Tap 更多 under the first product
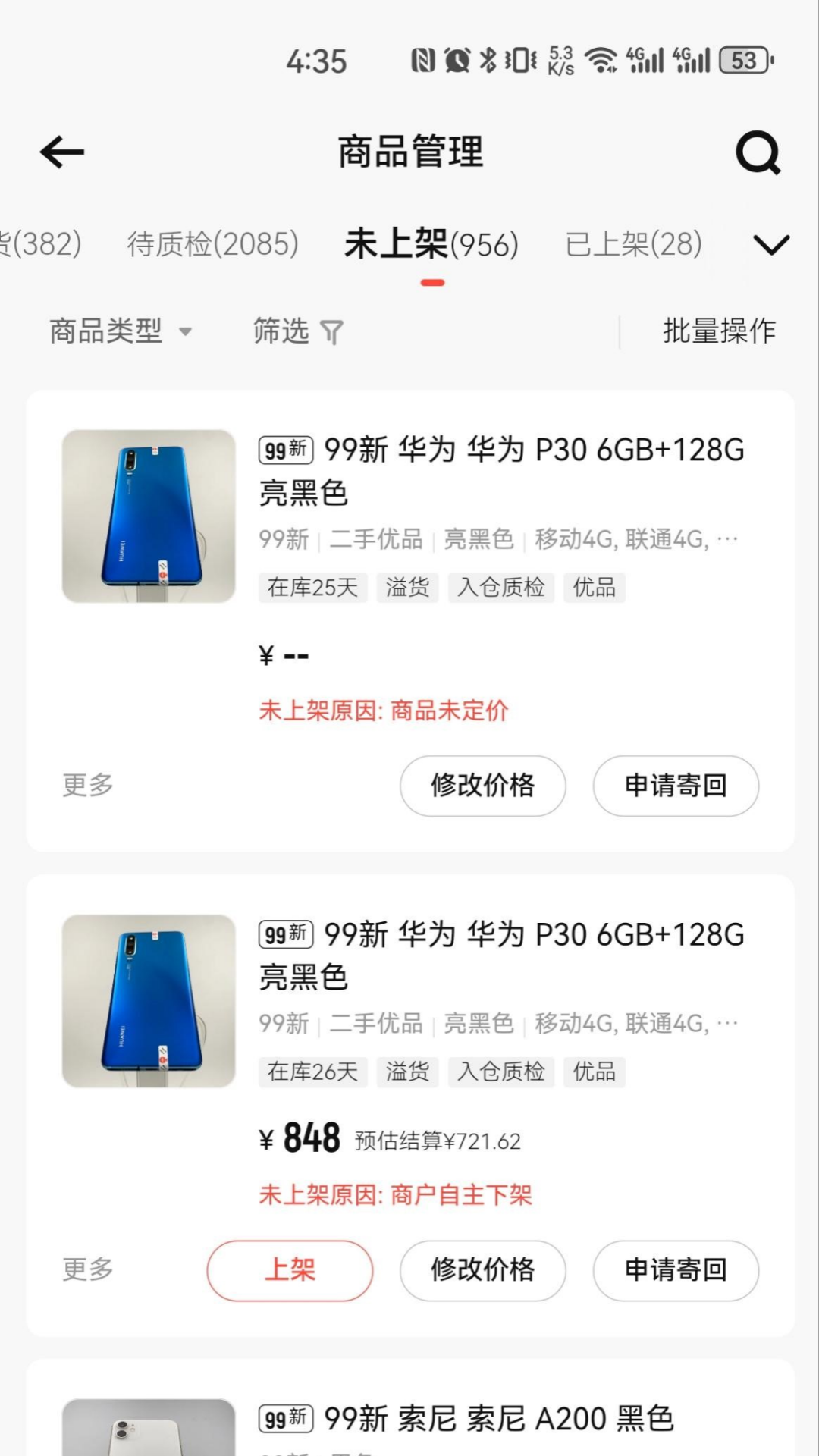This screenshot has height=1456, width=819. coord(86,786)
